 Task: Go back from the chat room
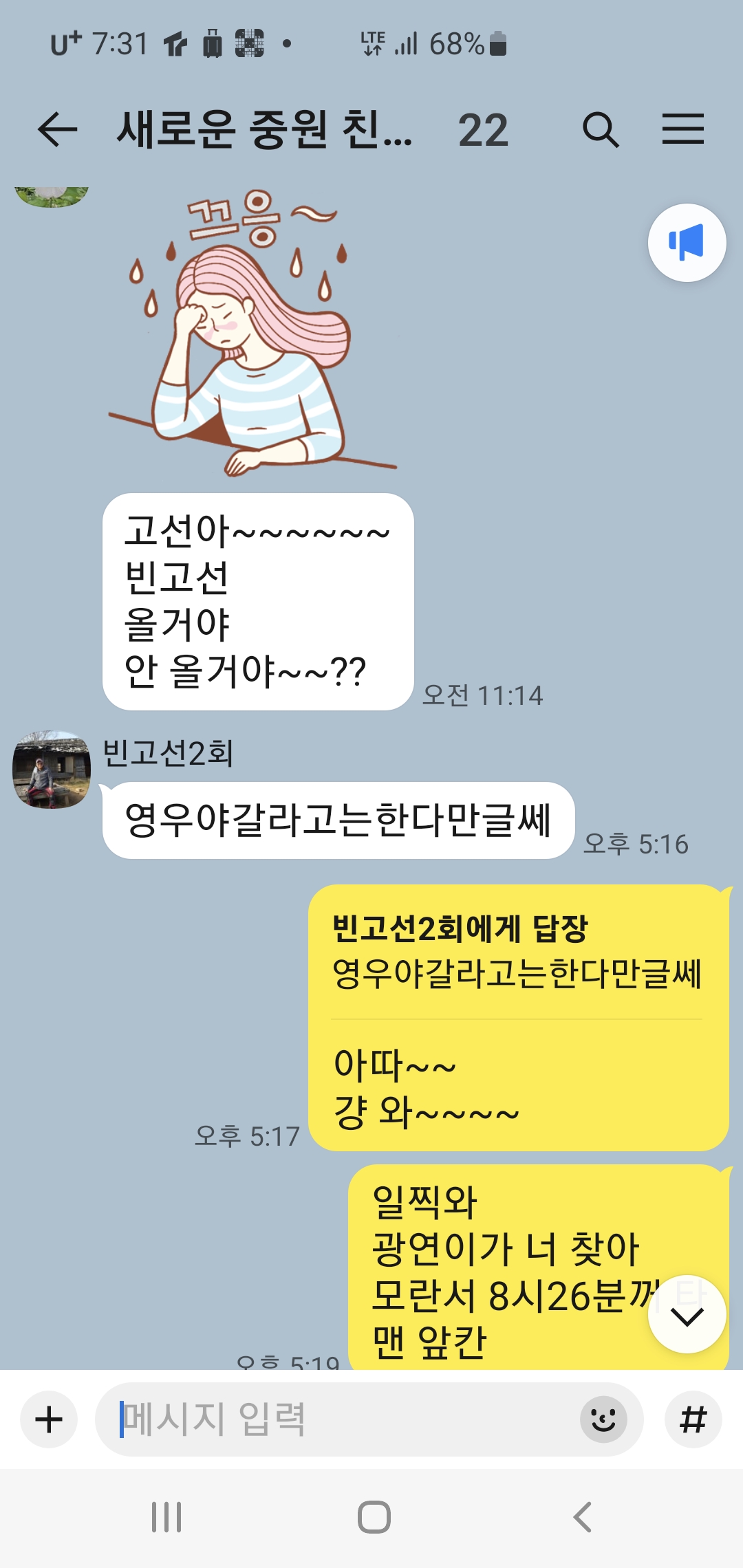click(57, 129)
